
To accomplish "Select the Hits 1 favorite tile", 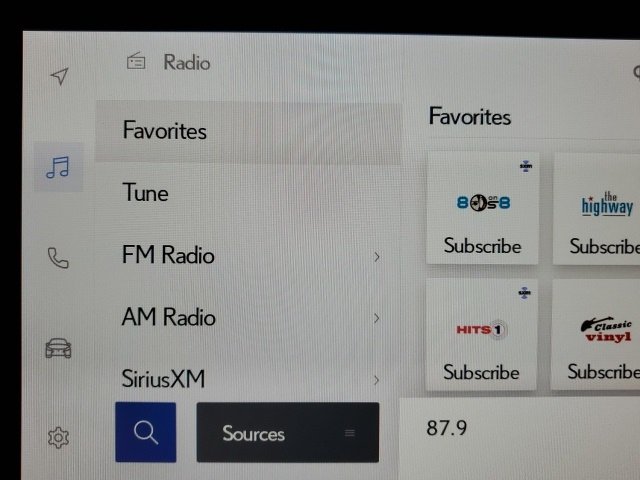I will [481, 334].
